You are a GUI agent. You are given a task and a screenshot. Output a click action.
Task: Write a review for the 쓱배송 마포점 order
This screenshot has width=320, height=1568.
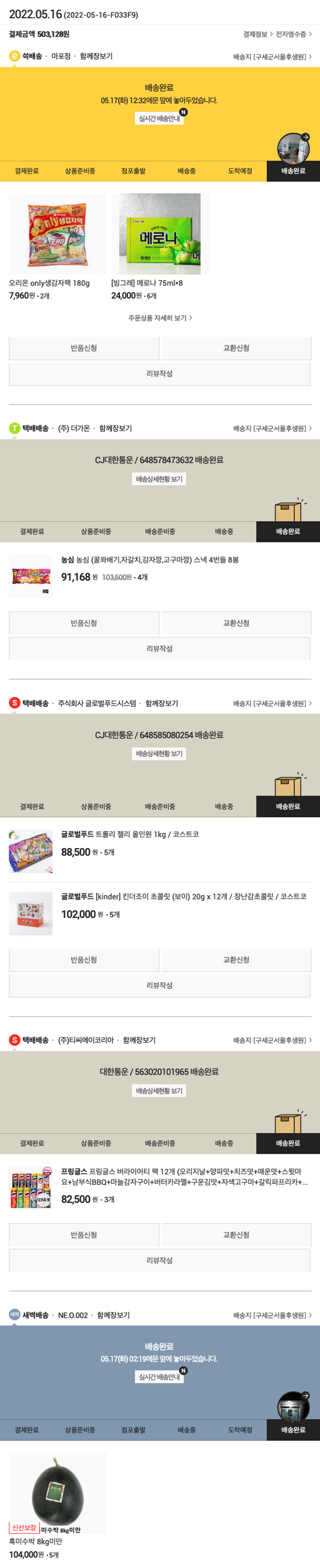(x=160, y=374)
